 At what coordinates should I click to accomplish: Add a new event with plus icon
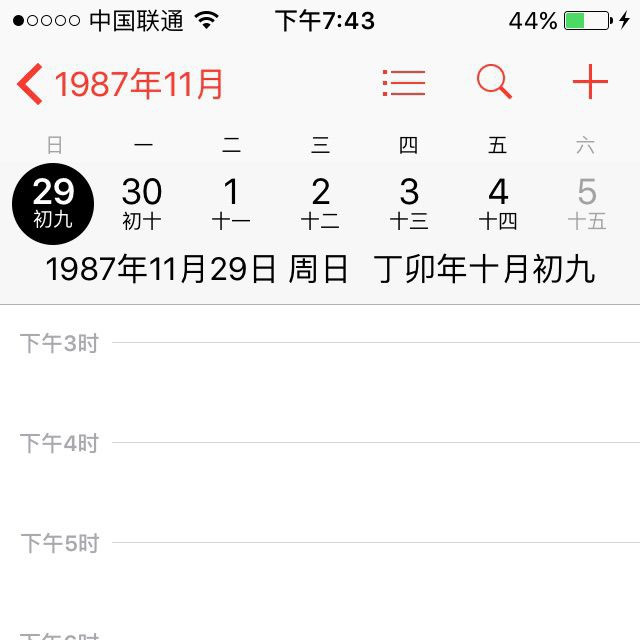coord(590,82)
